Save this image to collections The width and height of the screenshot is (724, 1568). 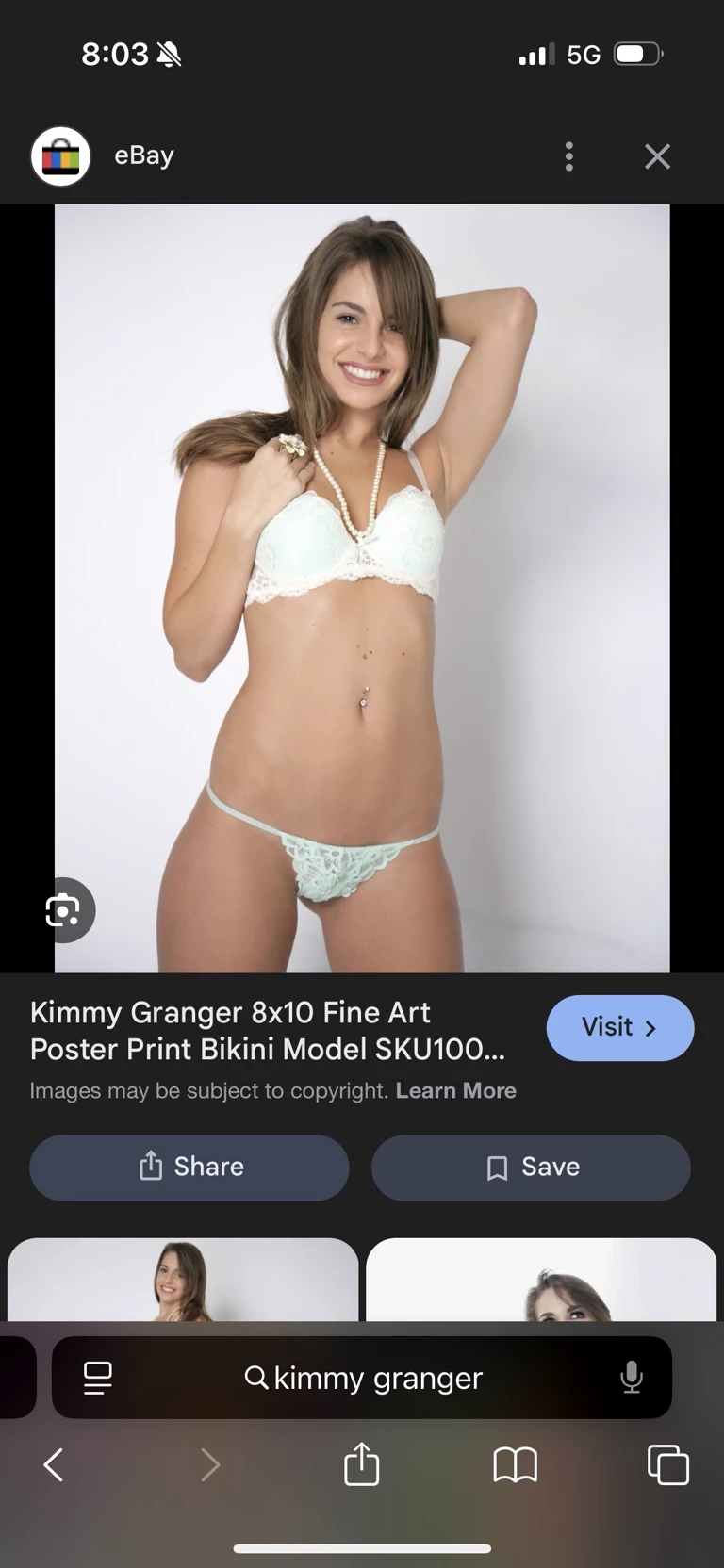[x=531, y=1167]
